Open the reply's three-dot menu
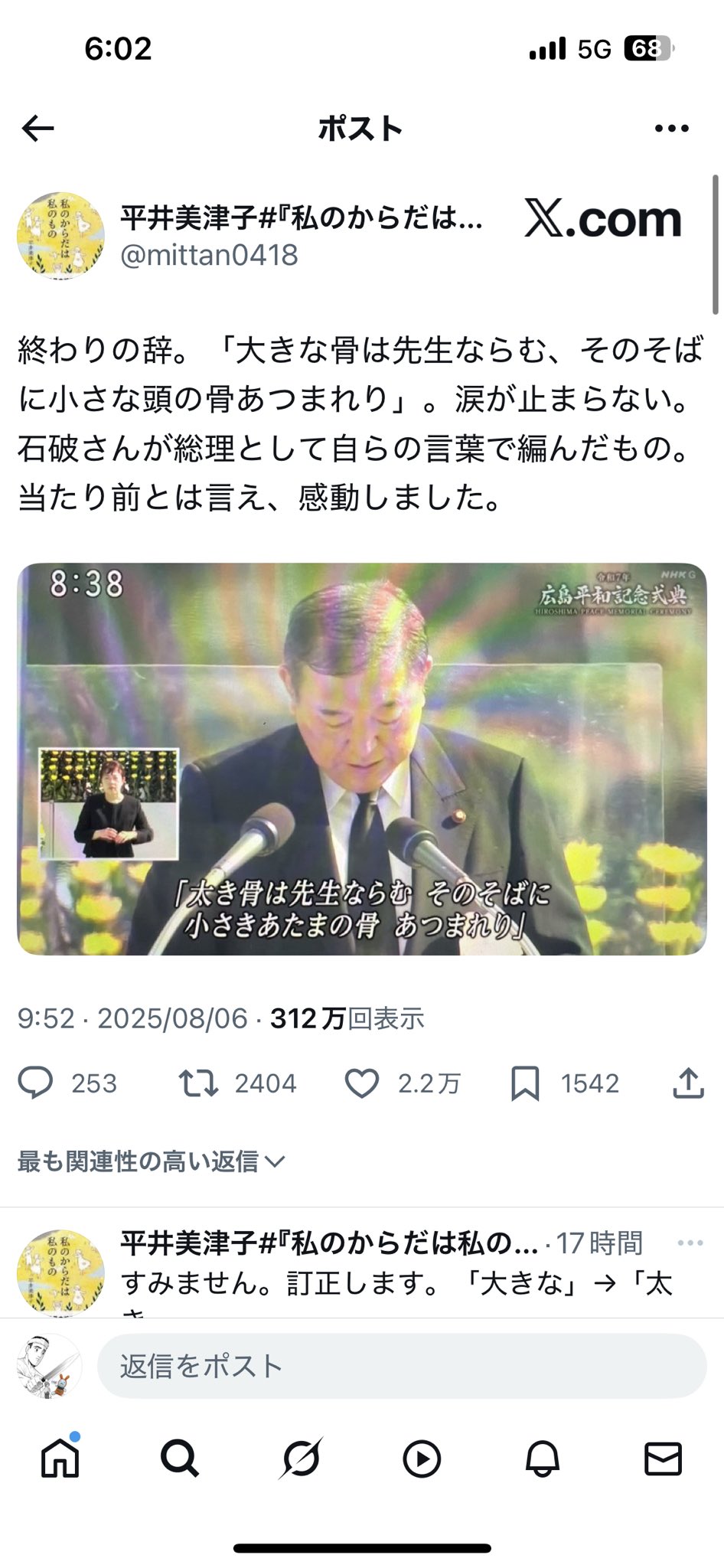The height and width of the screenshot is (1568, 724). click(x=690, y=1242)
